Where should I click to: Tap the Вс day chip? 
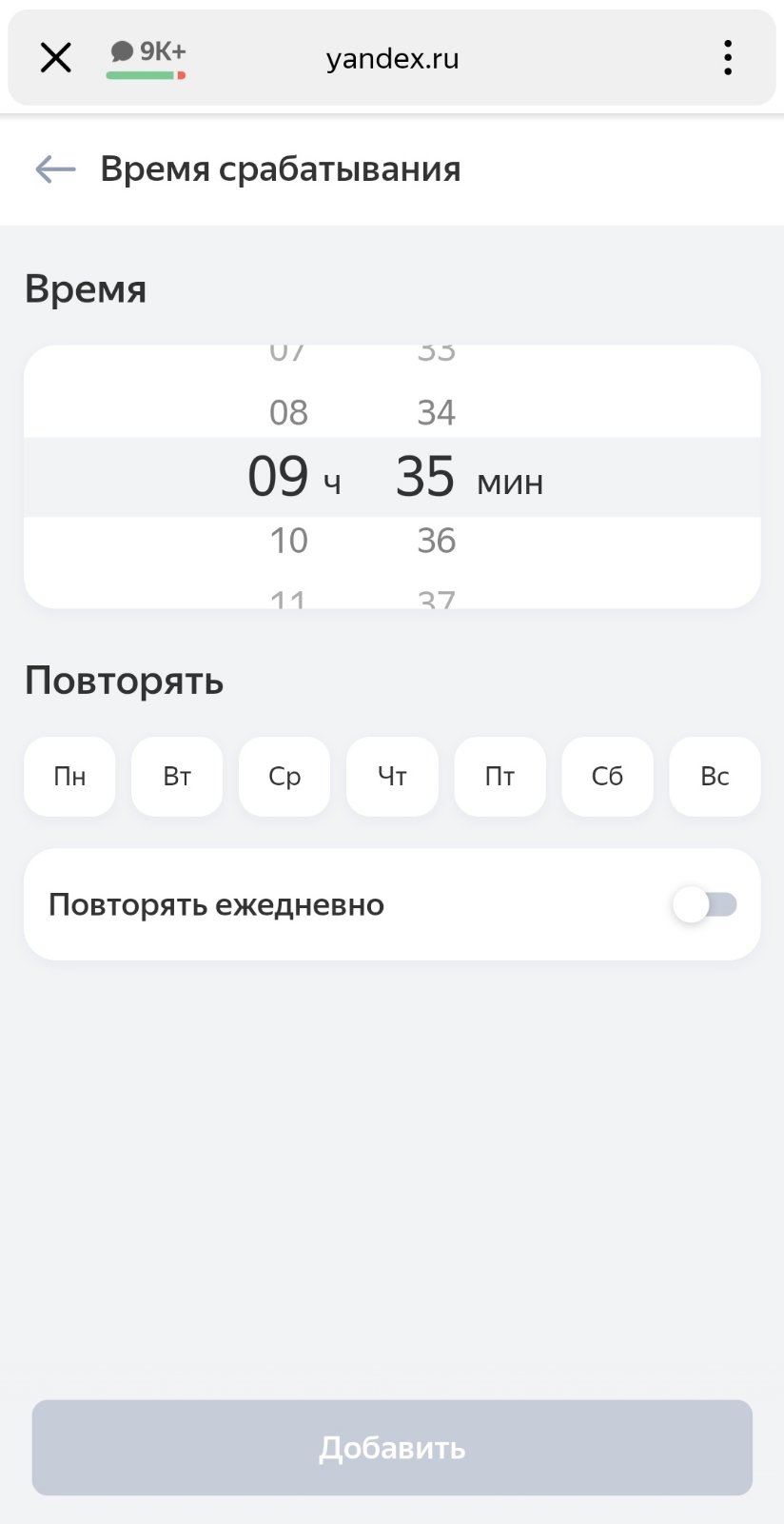pos(715,777)
